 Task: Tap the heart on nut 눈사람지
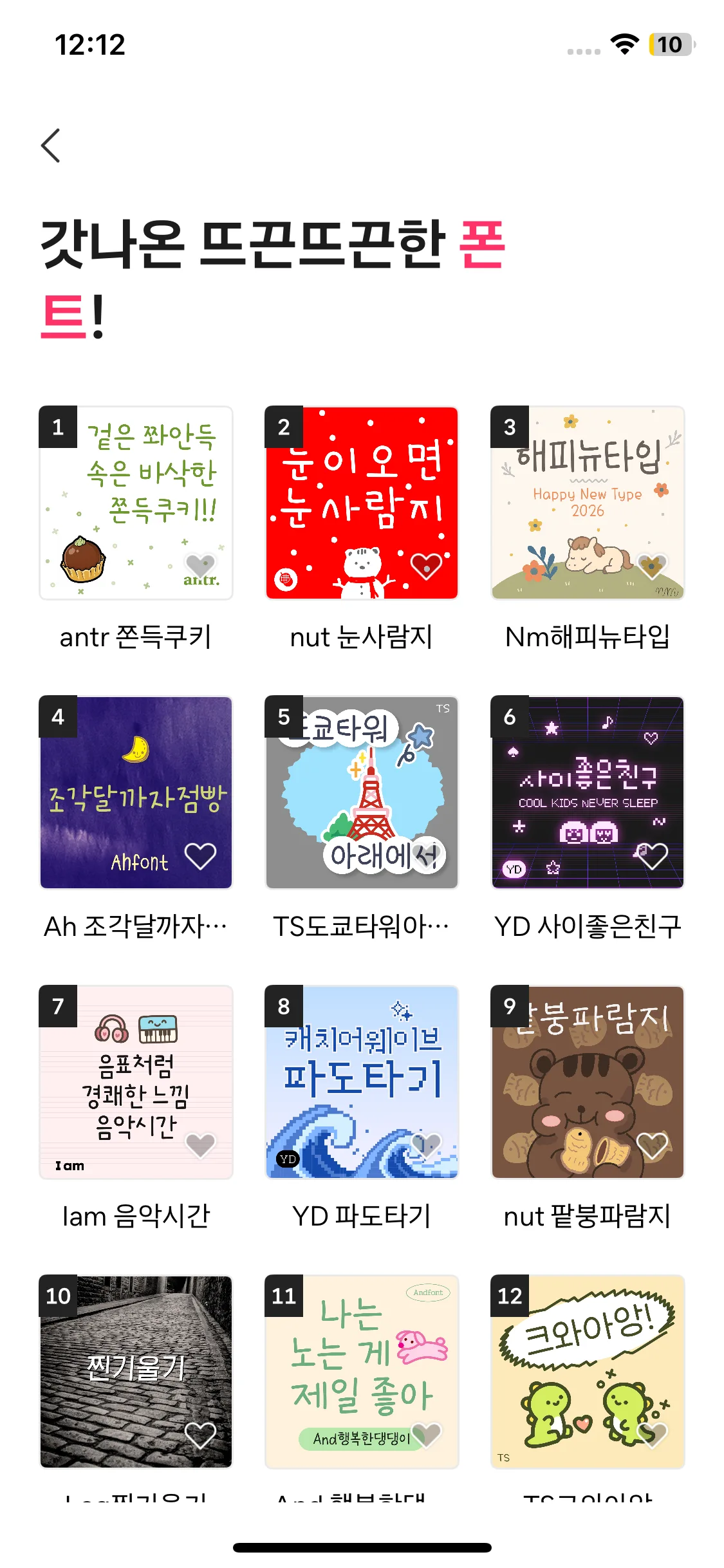426,566
